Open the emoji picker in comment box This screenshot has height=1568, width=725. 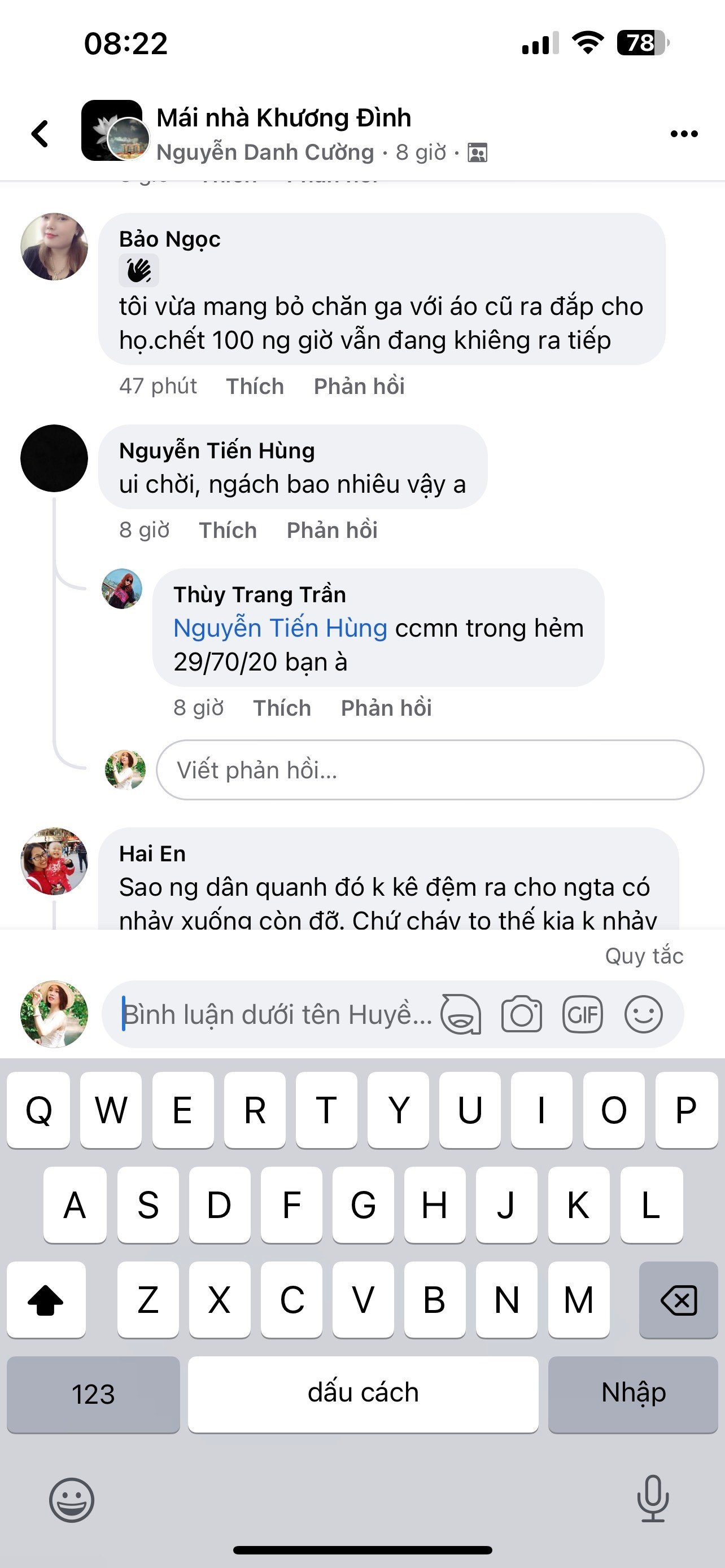pyautogui.click(x=643, y=1015)
